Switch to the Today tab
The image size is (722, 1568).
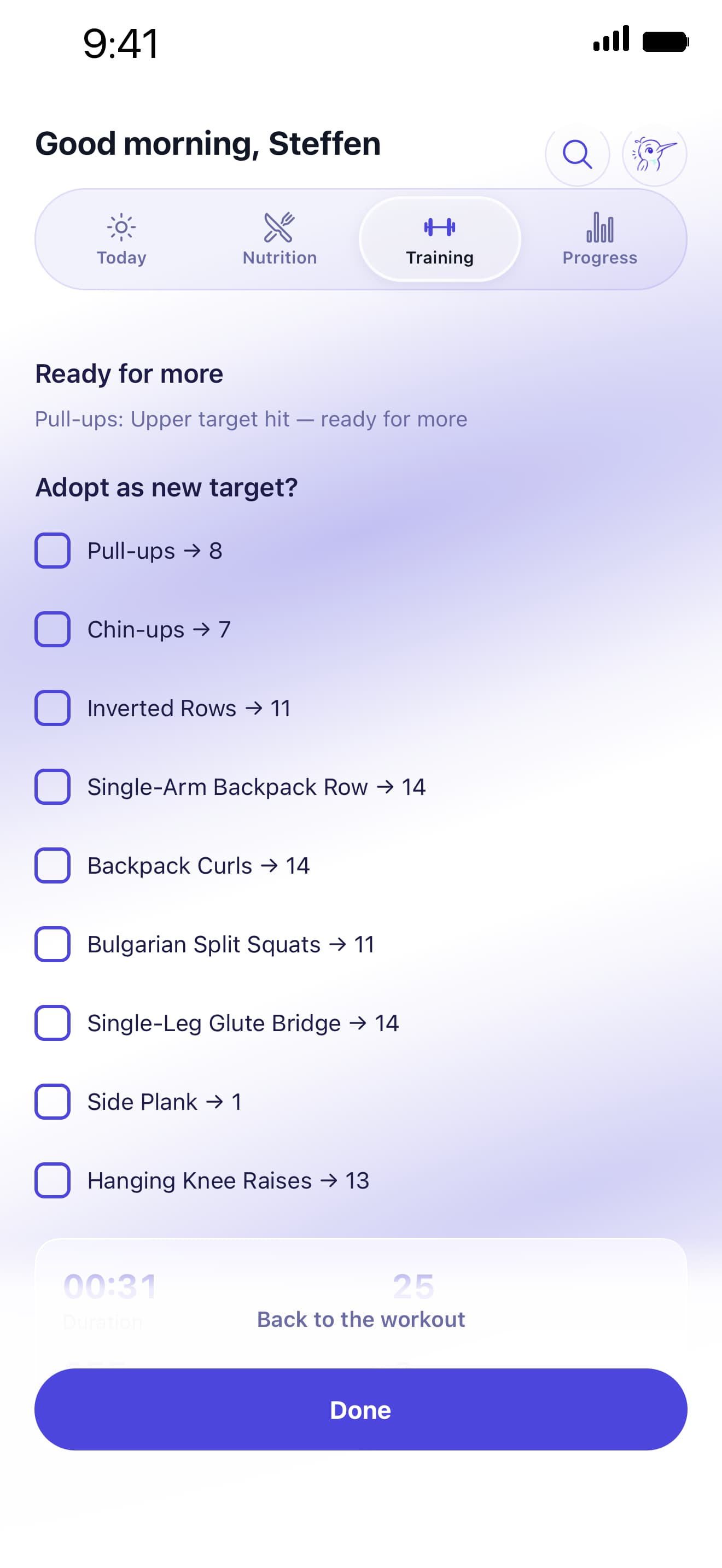[x=121, y=239]
